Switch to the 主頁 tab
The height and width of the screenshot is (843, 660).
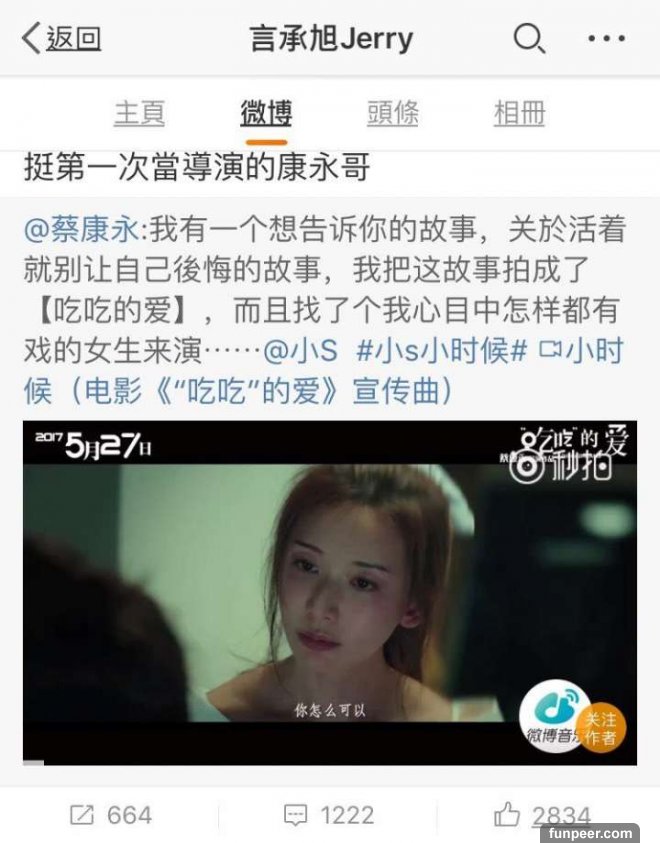(x=139, y=113)
